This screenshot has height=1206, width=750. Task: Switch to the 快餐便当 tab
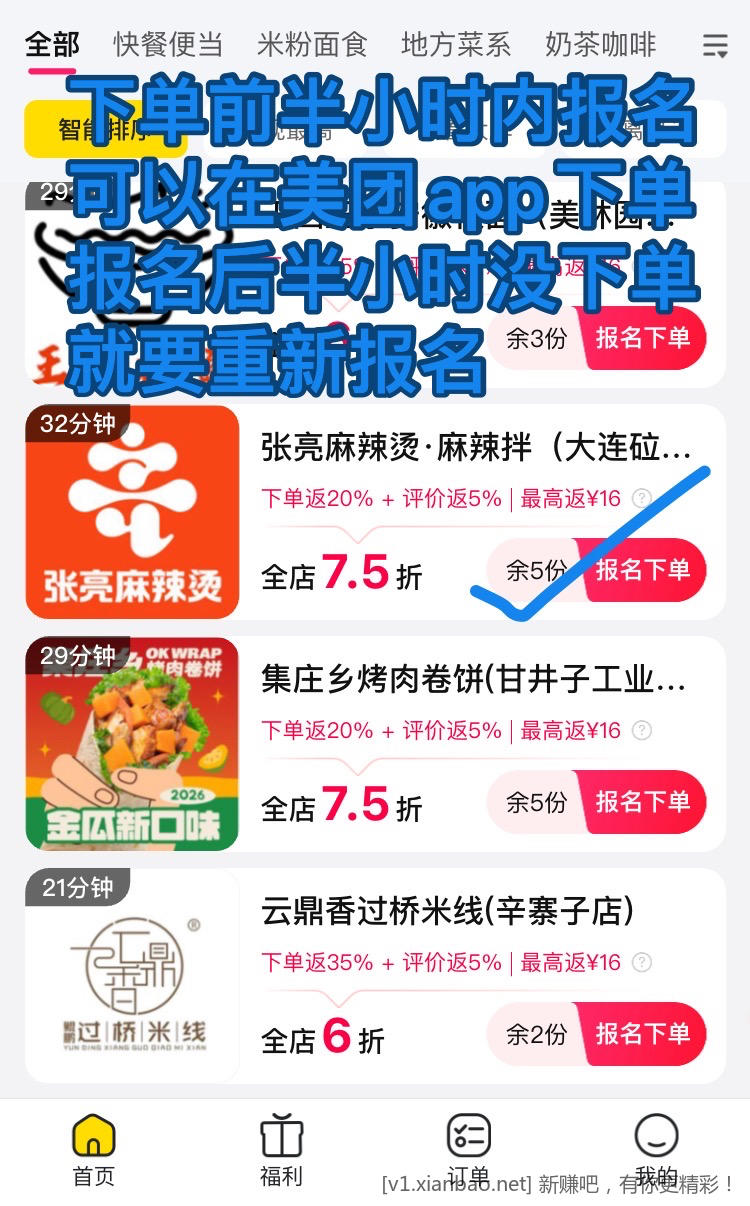(166, 44)
